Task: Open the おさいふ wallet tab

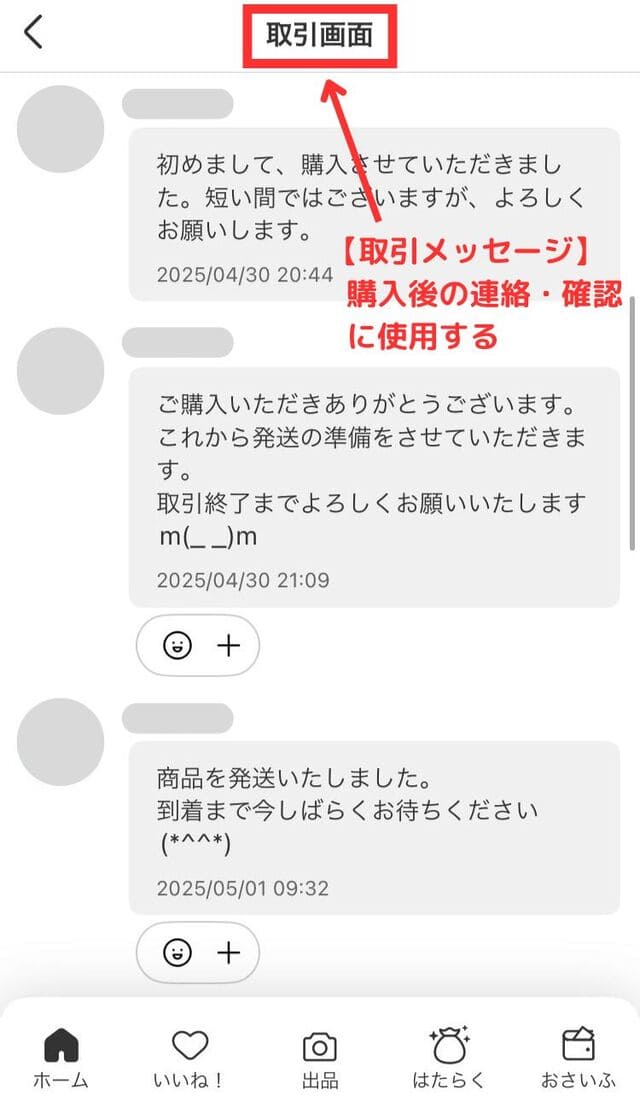Action: [578, 1058]
